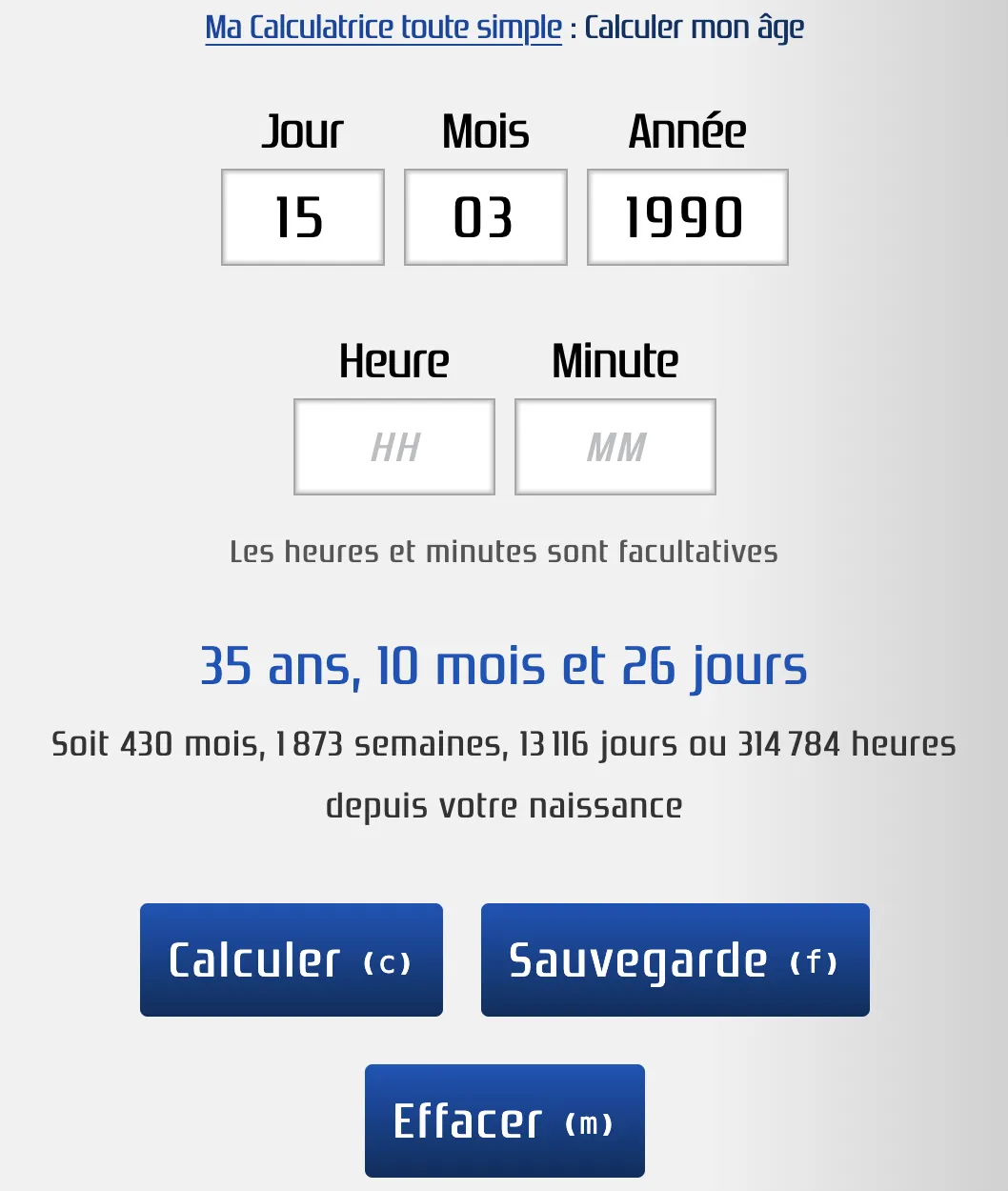
Task: Click the Calculer mon âge heading text
Action: tap(693, 27)
